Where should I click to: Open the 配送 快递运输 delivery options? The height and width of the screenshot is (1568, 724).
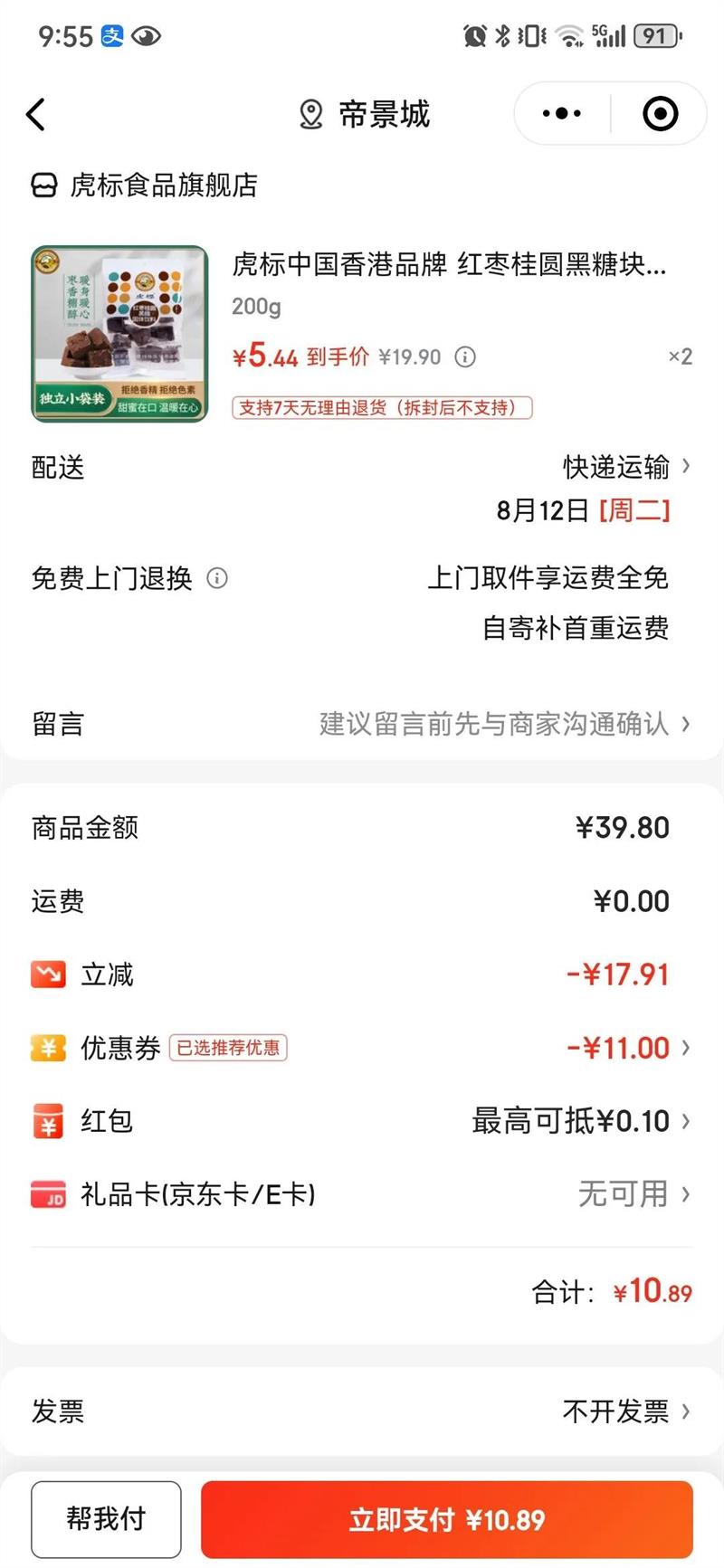[626, 467]
